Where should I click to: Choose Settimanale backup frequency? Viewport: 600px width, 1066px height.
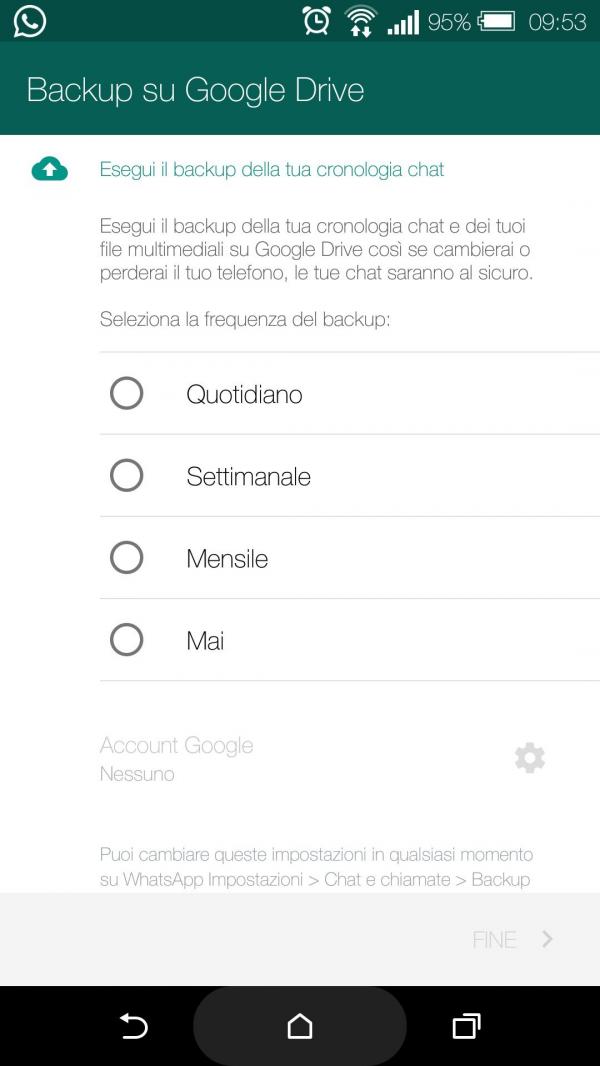point(127,475)
